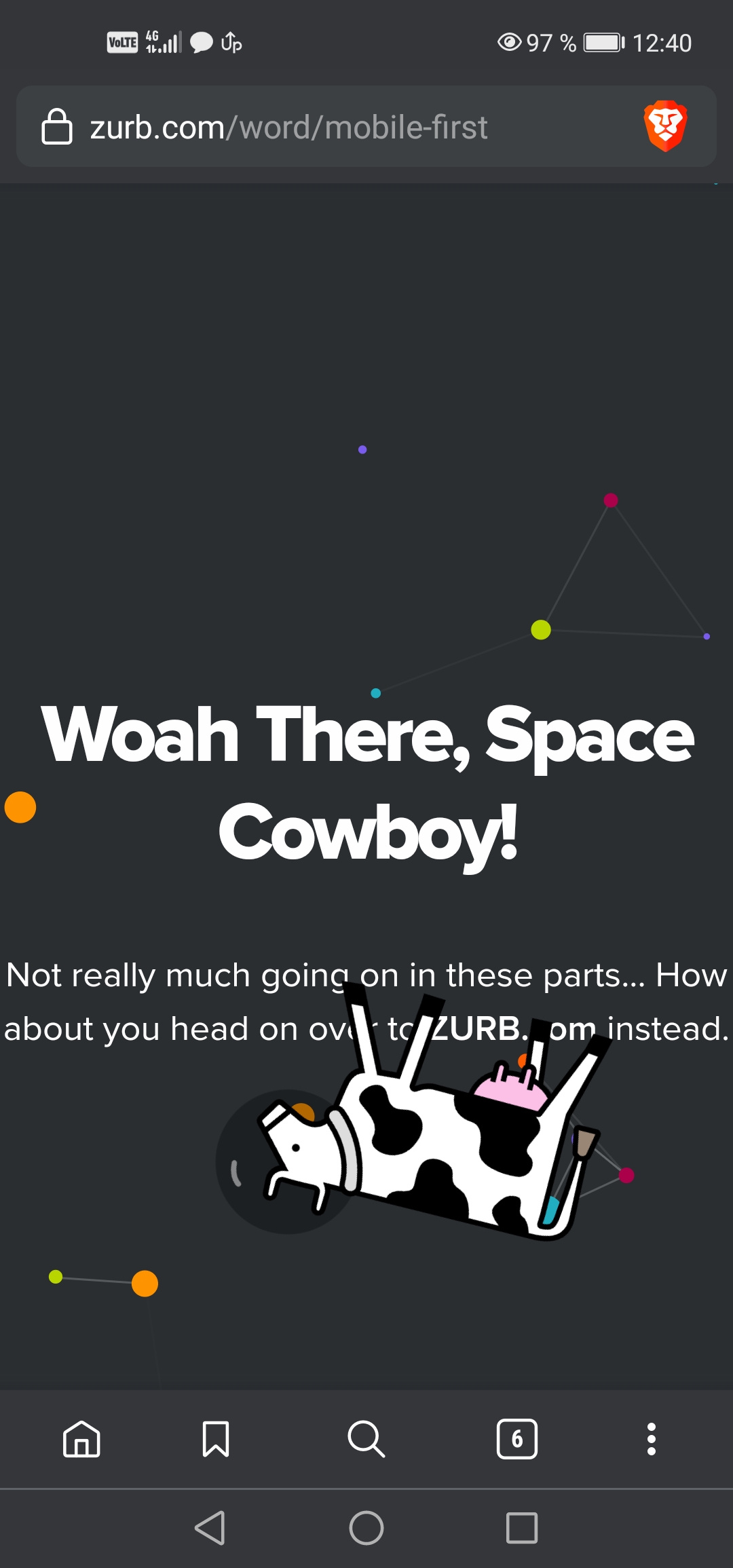Go back with system back button
This screenshot has width=733, height=1568.
coord(210,1528)
